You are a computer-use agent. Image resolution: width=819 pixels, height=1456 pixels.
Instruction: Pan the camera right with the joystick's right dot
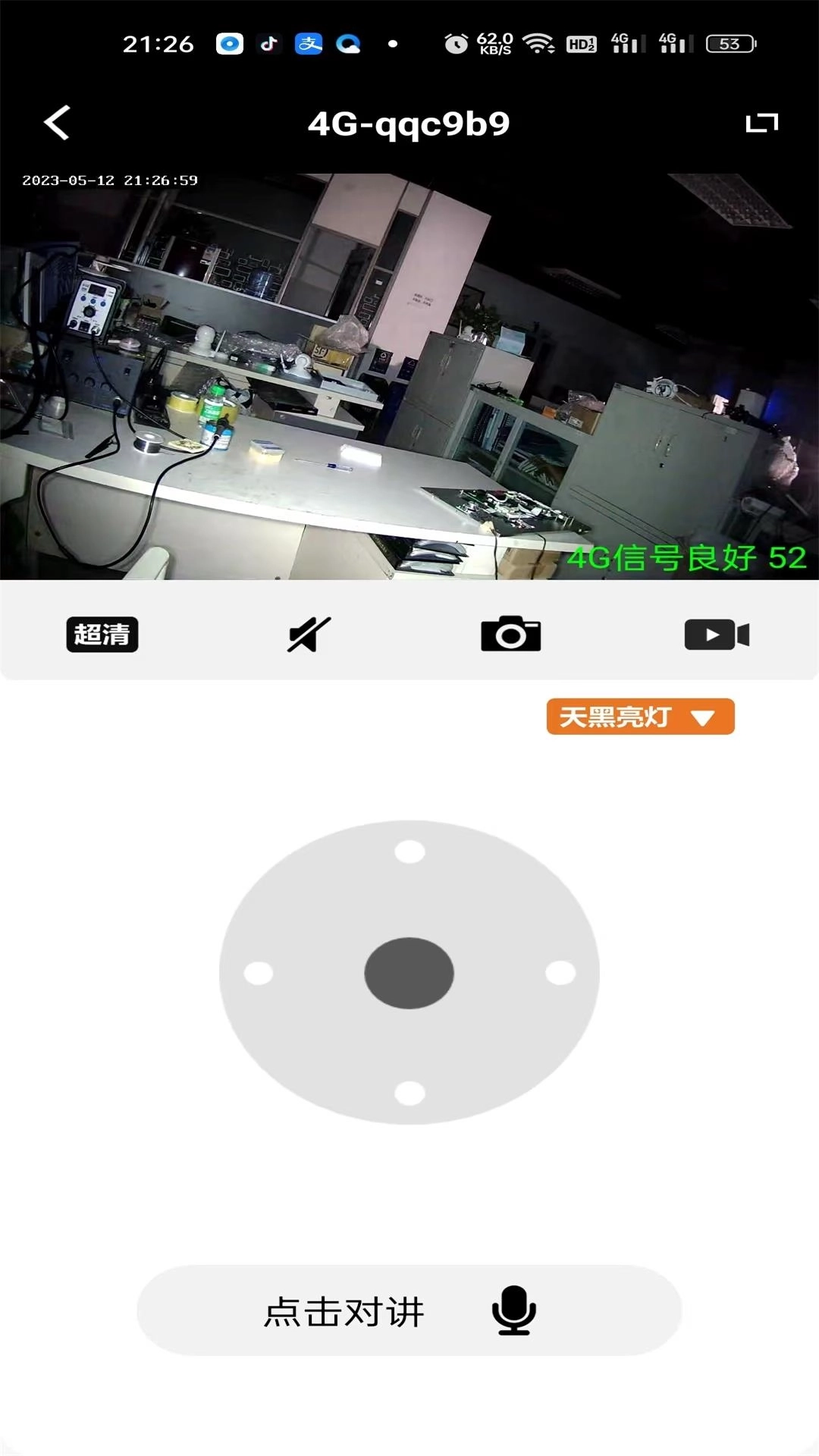pos(560,973)
